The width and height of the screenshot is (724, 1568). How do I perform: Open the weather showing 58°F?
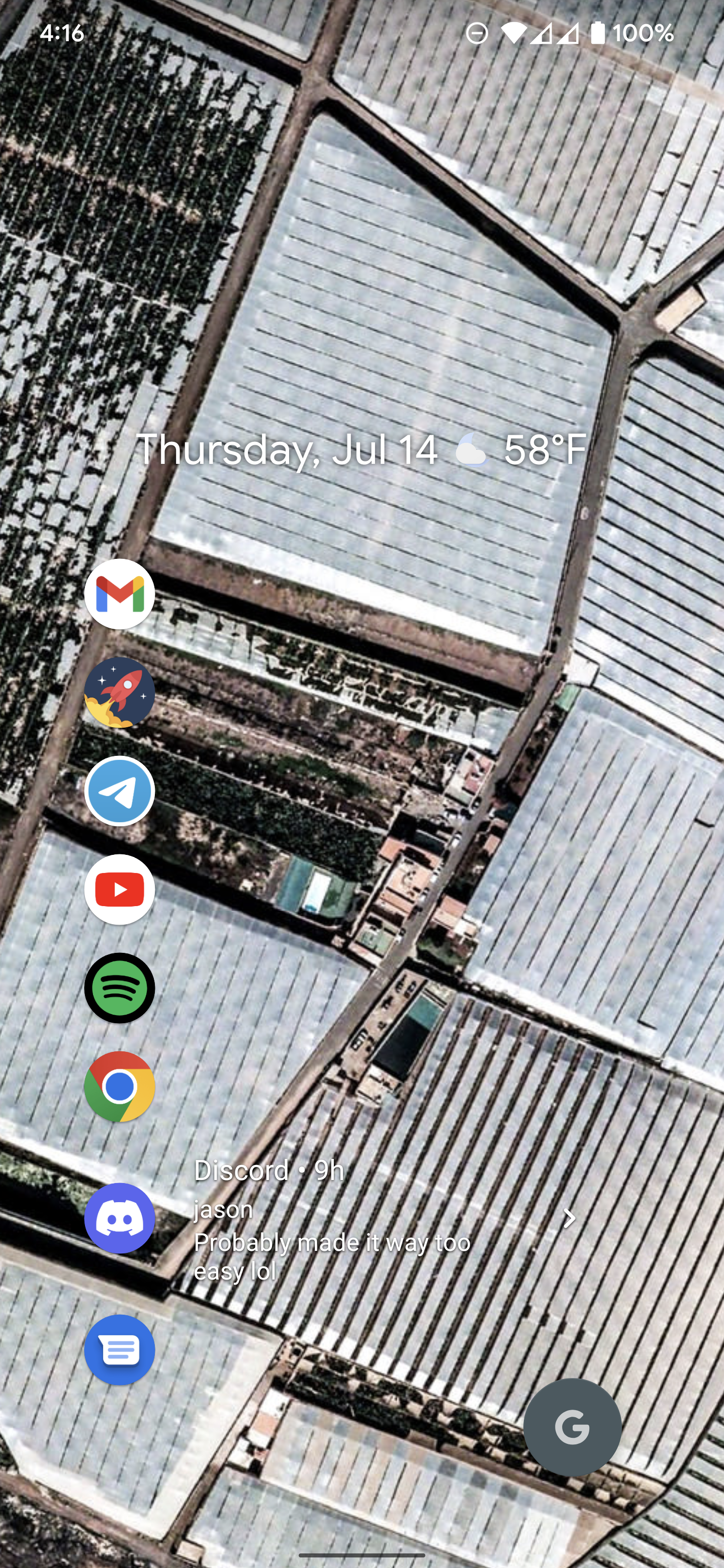click(545, 450)
